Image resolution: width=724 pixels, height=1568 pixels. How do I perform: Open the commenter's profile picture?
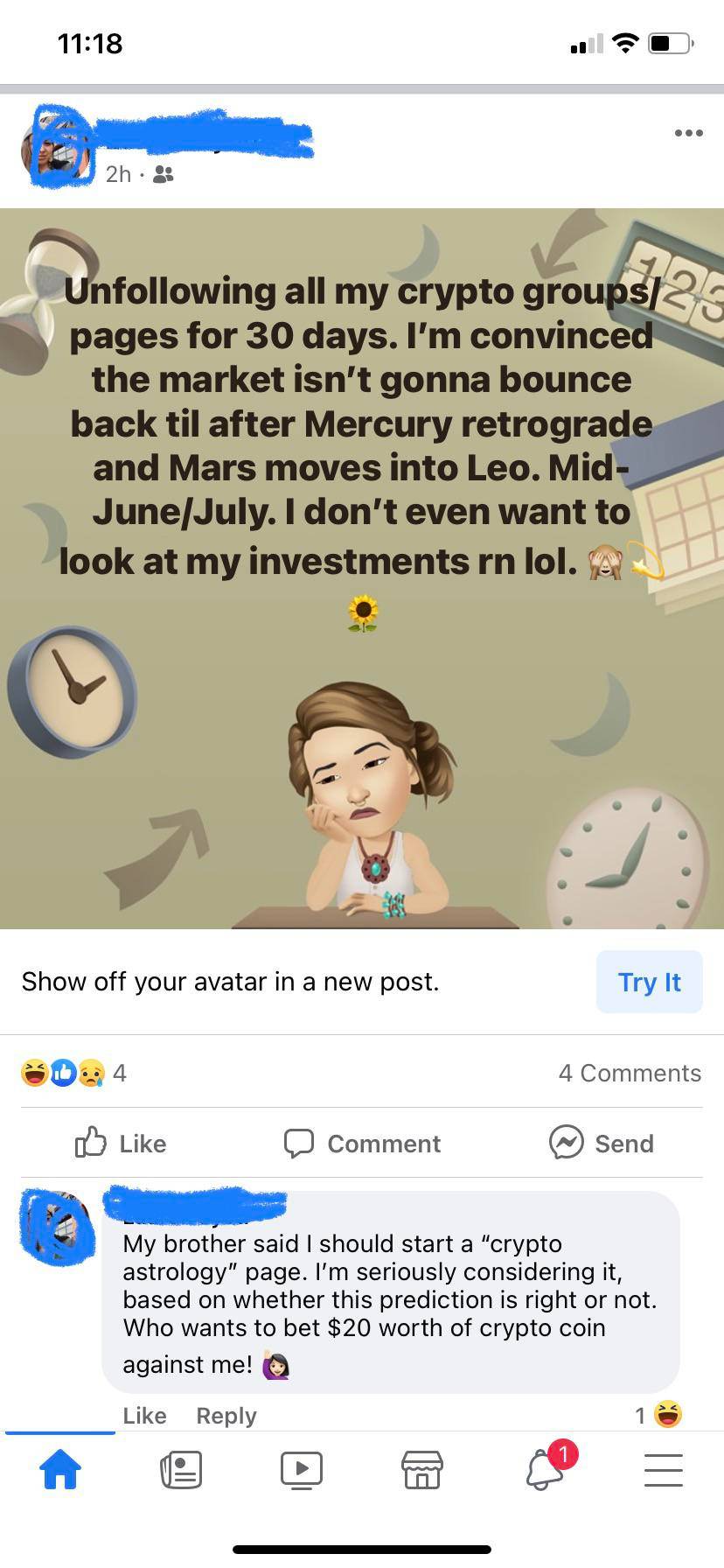(x=58, y=1227)
